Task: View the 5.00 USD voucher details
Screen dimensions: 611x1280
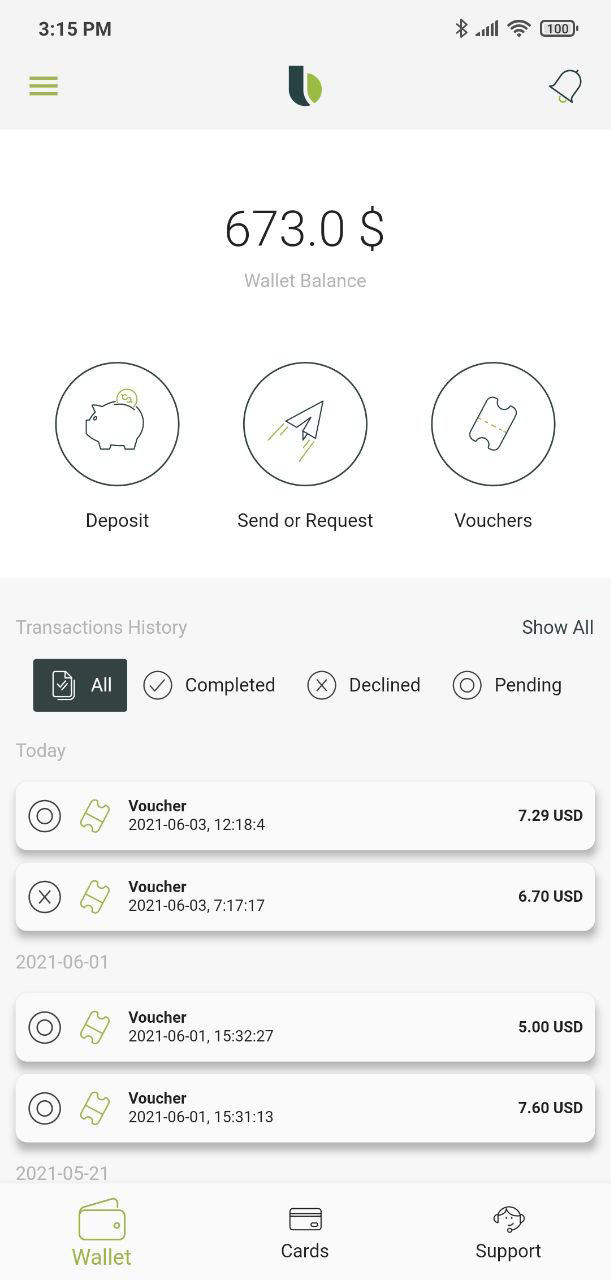Action: [x=305, y=1027]
